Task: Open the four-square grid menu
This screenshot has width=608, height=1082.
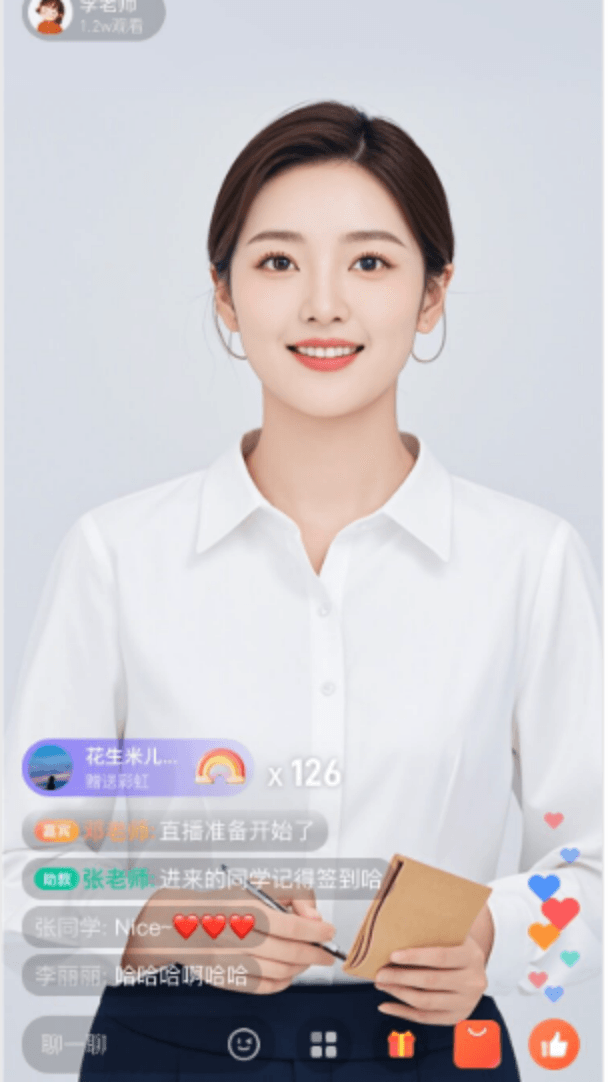Action: (323, 1045)
